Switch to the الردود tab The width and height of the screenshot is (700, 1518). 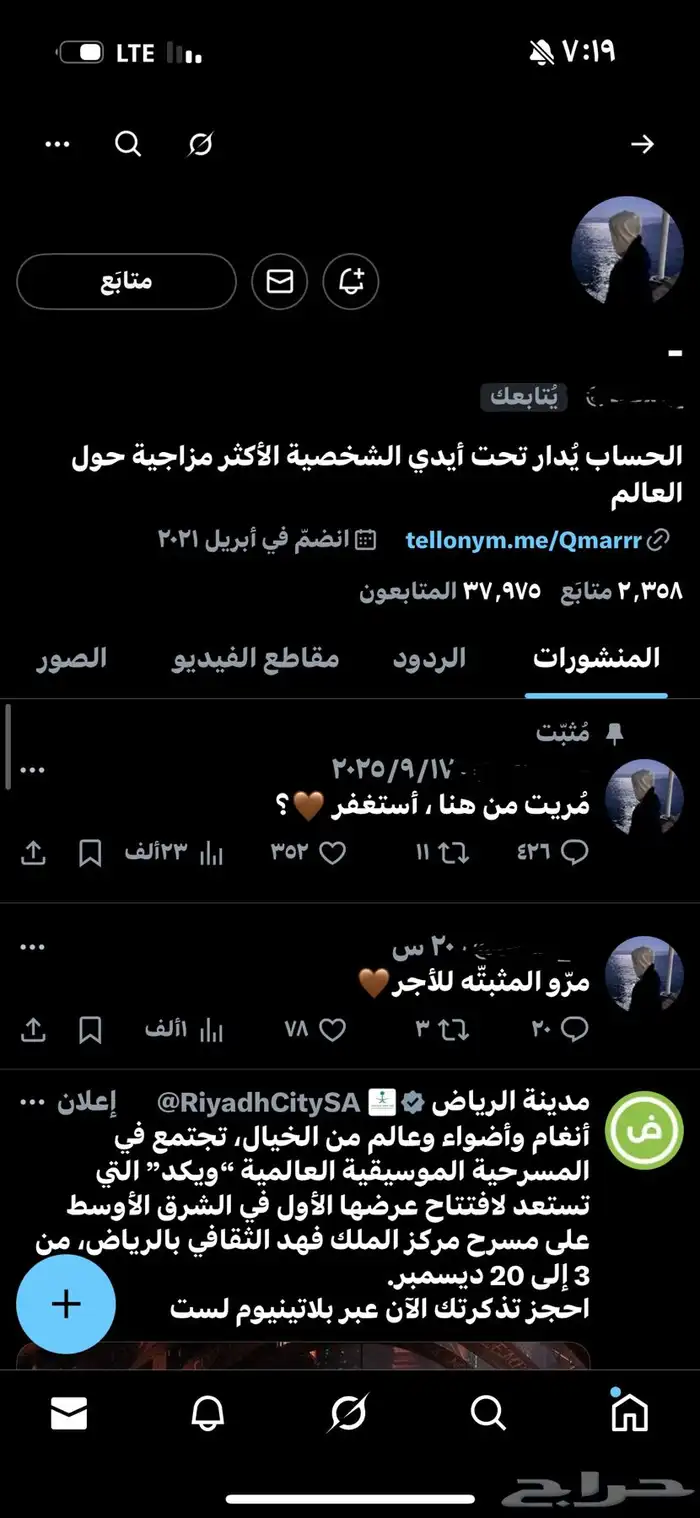429,658
